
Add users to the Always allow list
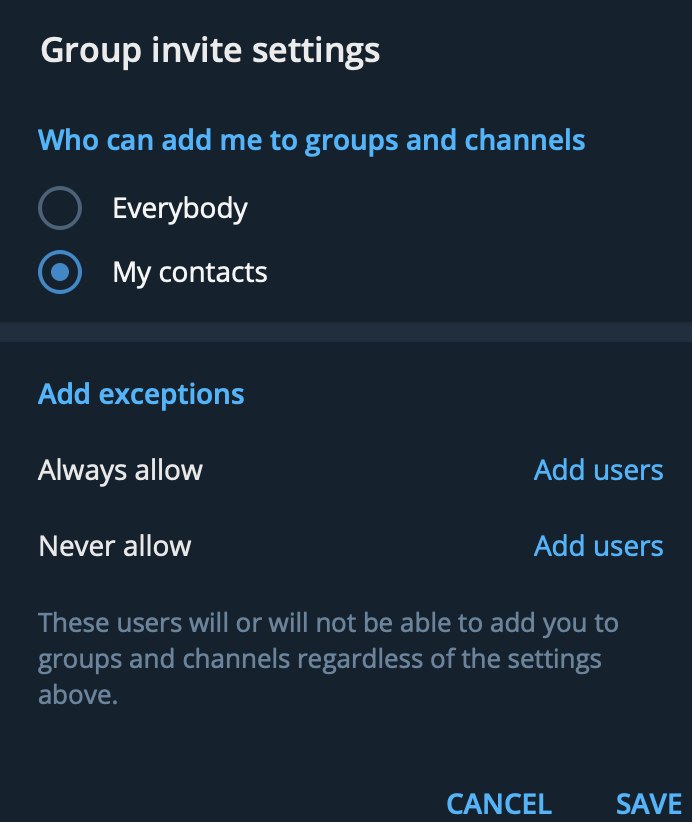pos(598,470)
